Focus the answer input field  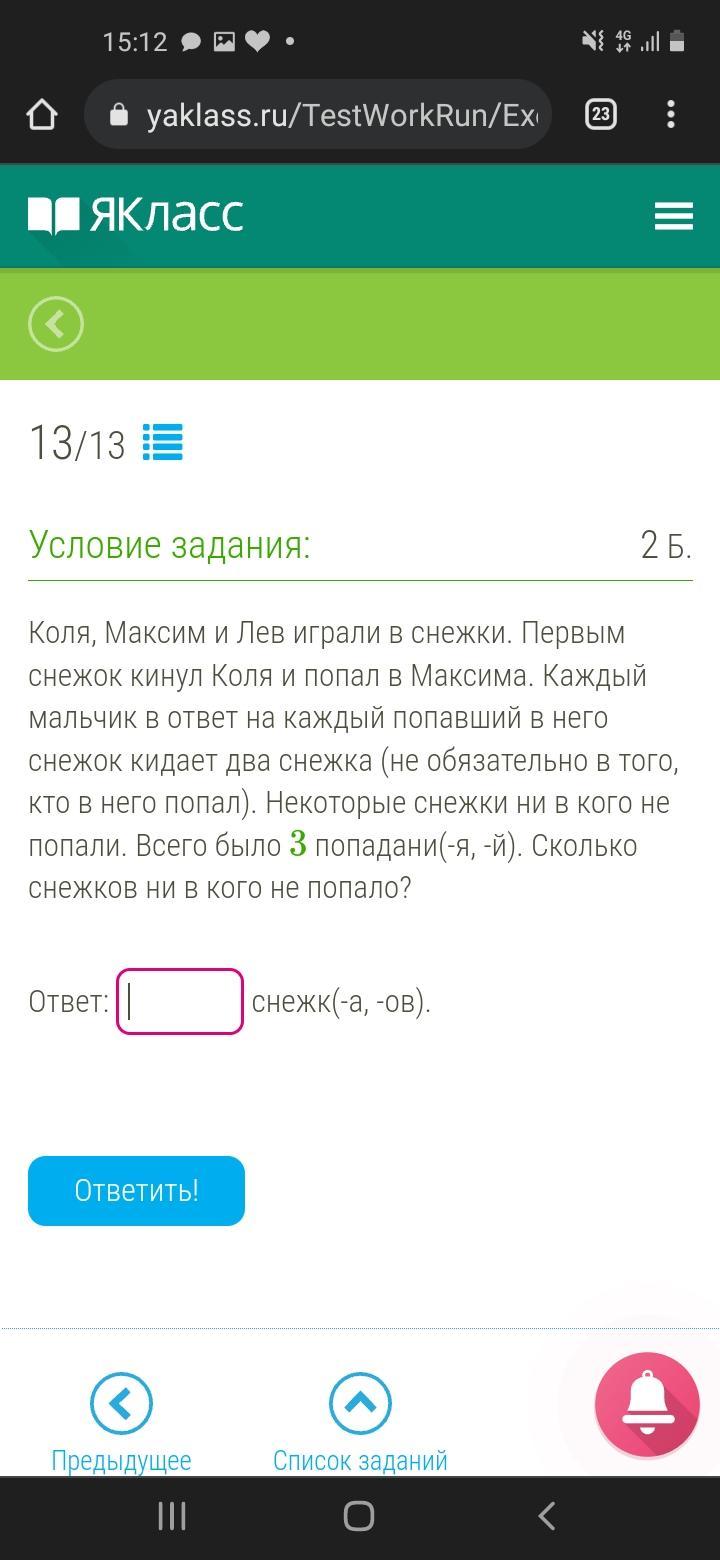(x=180, y=1001)
